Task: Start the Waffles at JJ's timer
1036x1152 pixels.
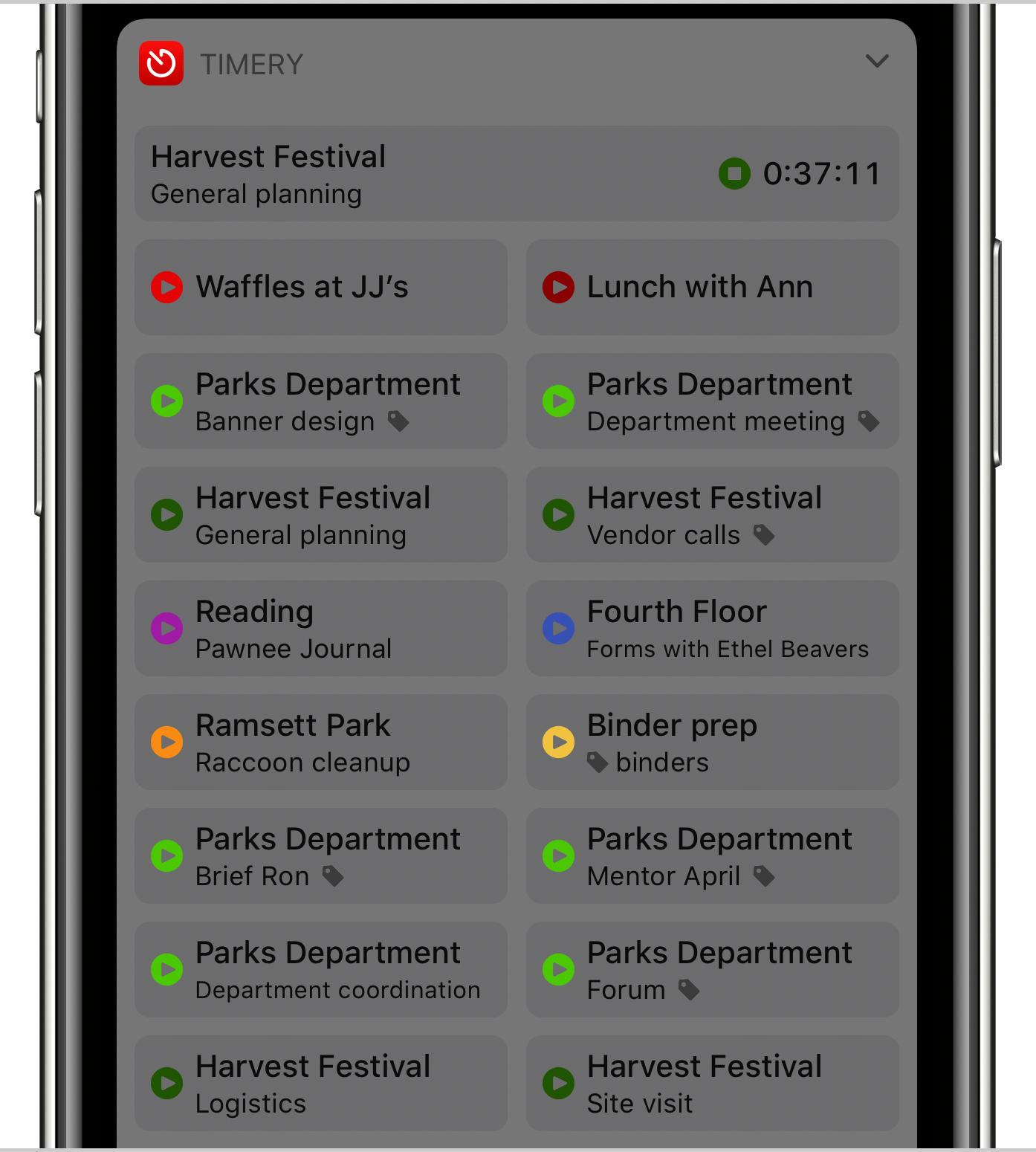Action: (167, 287)
